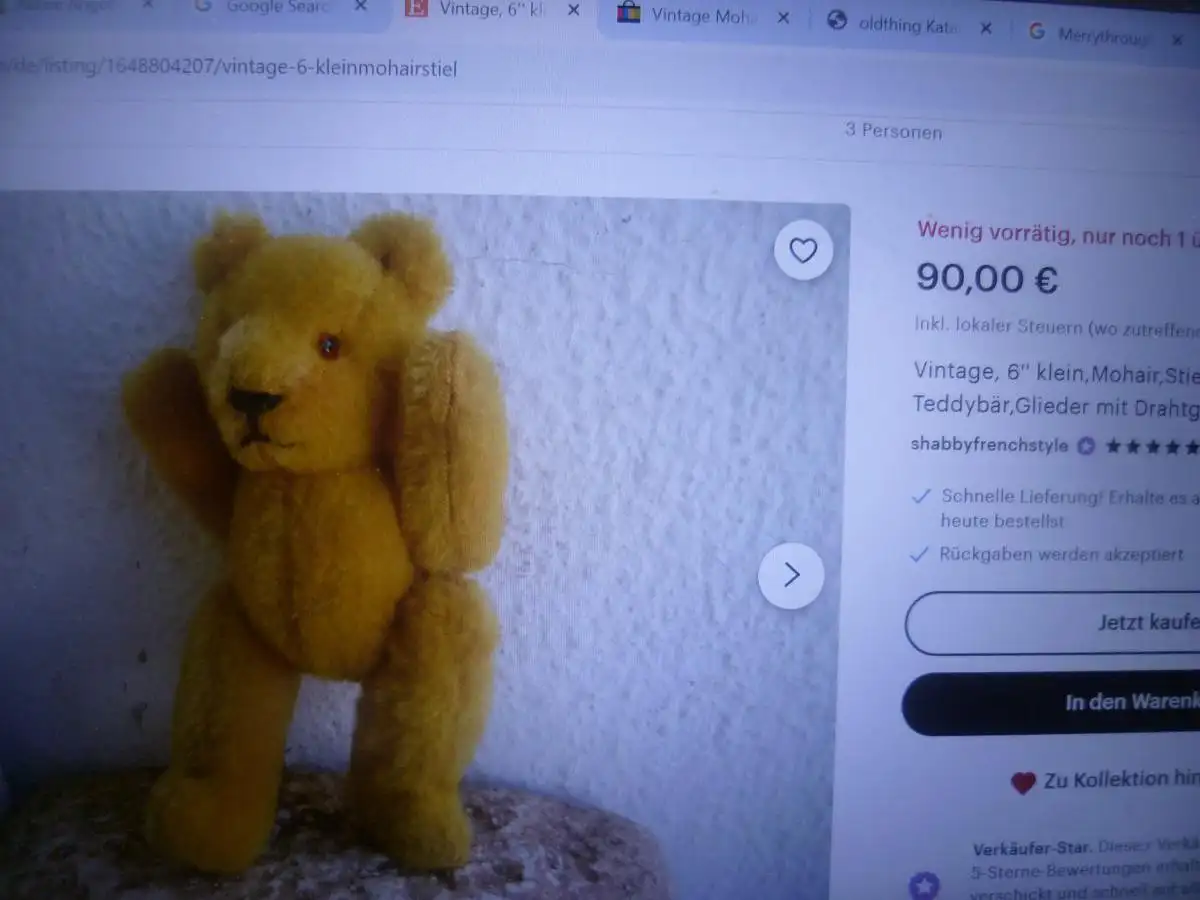Close the oldthing Katalog tab
The width and height of the screenshot is (1200, 900).
[985, 28]
